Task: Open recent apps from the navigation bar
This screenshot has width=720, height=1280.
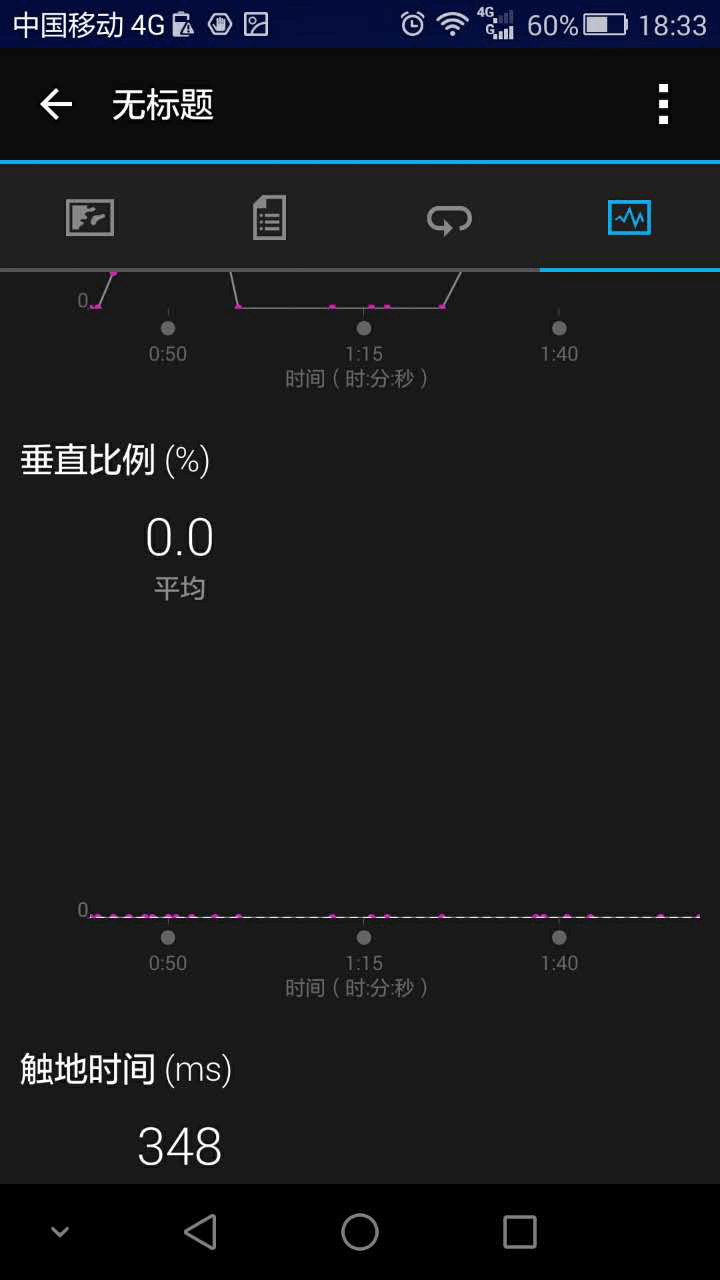Action: click(520, 1232)
